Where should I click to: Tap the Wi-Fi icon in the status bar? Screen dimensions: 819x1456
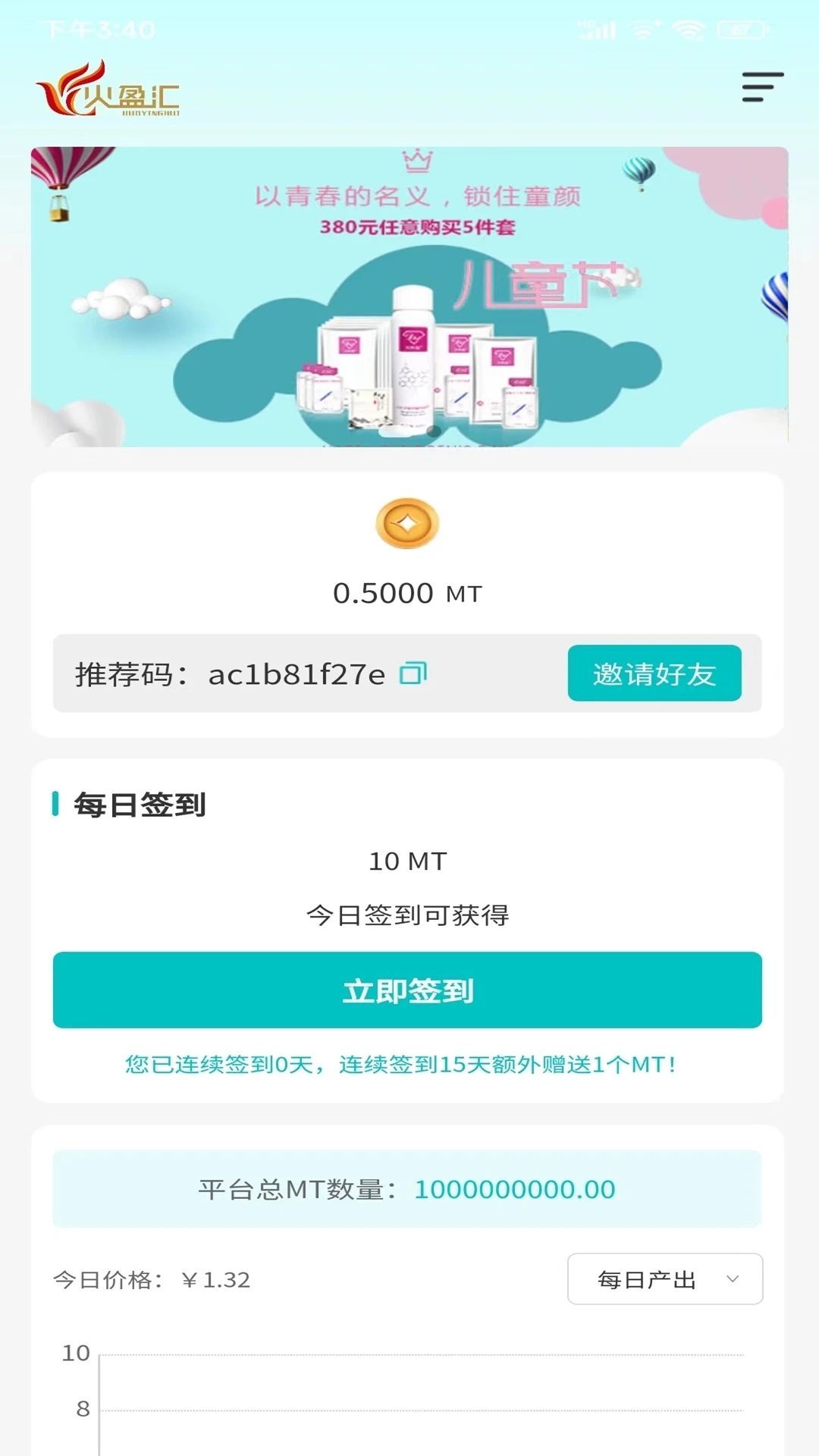(686, 29)
